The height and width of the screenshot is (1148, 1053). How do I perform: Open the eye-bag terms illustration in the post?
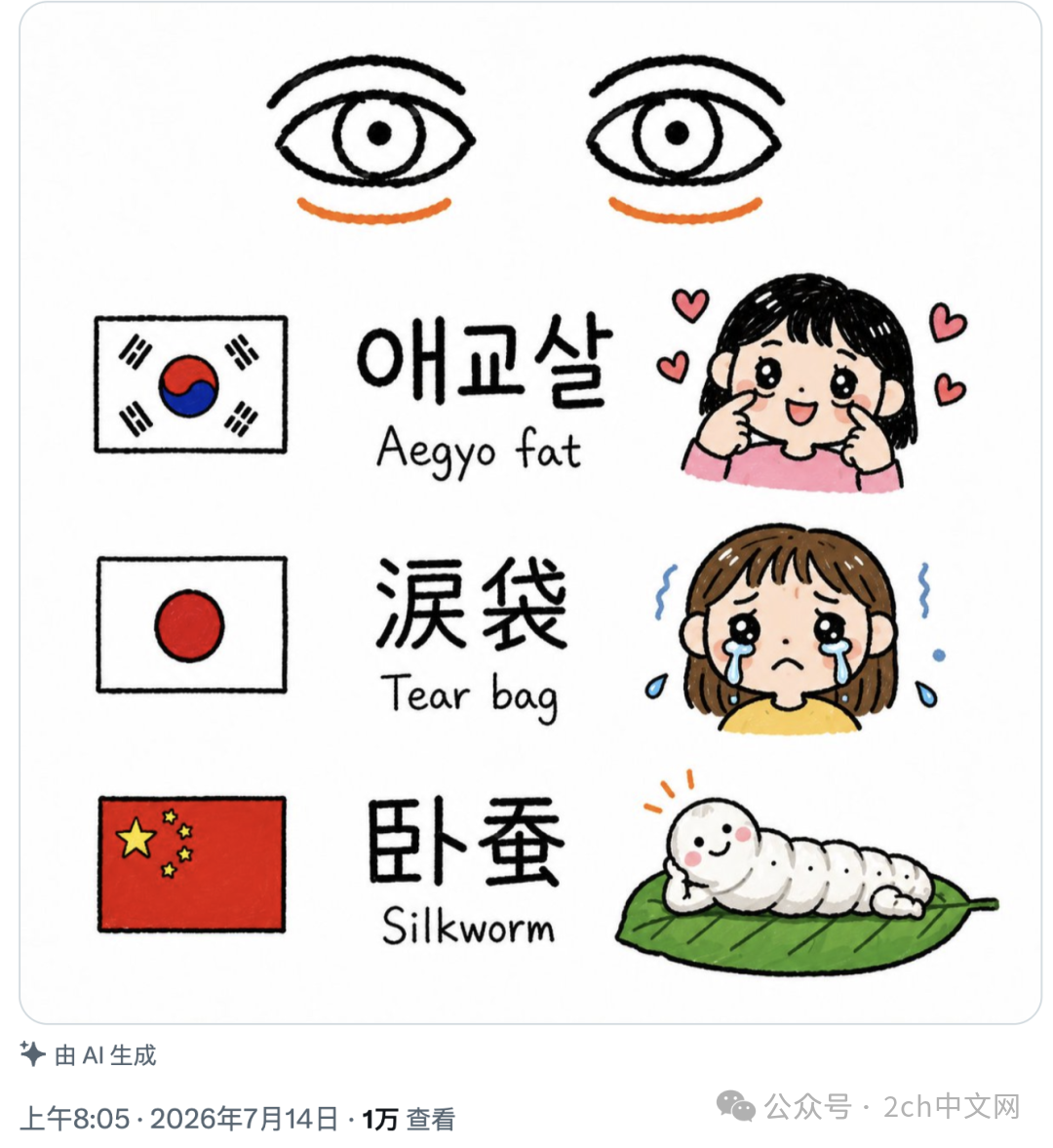(529, 512)
